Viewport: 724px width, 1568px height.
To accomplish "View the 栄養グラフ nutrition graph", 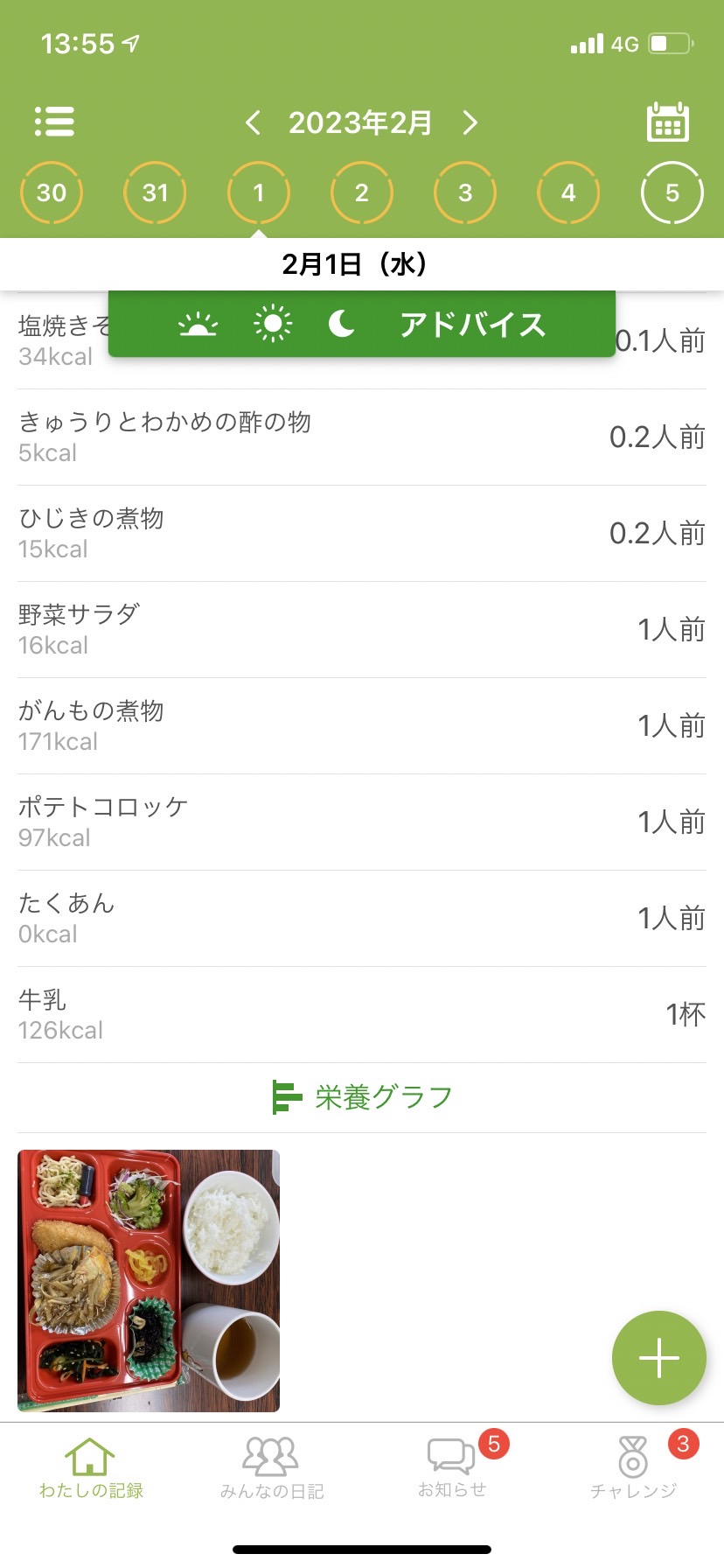I will point(362,1097).
